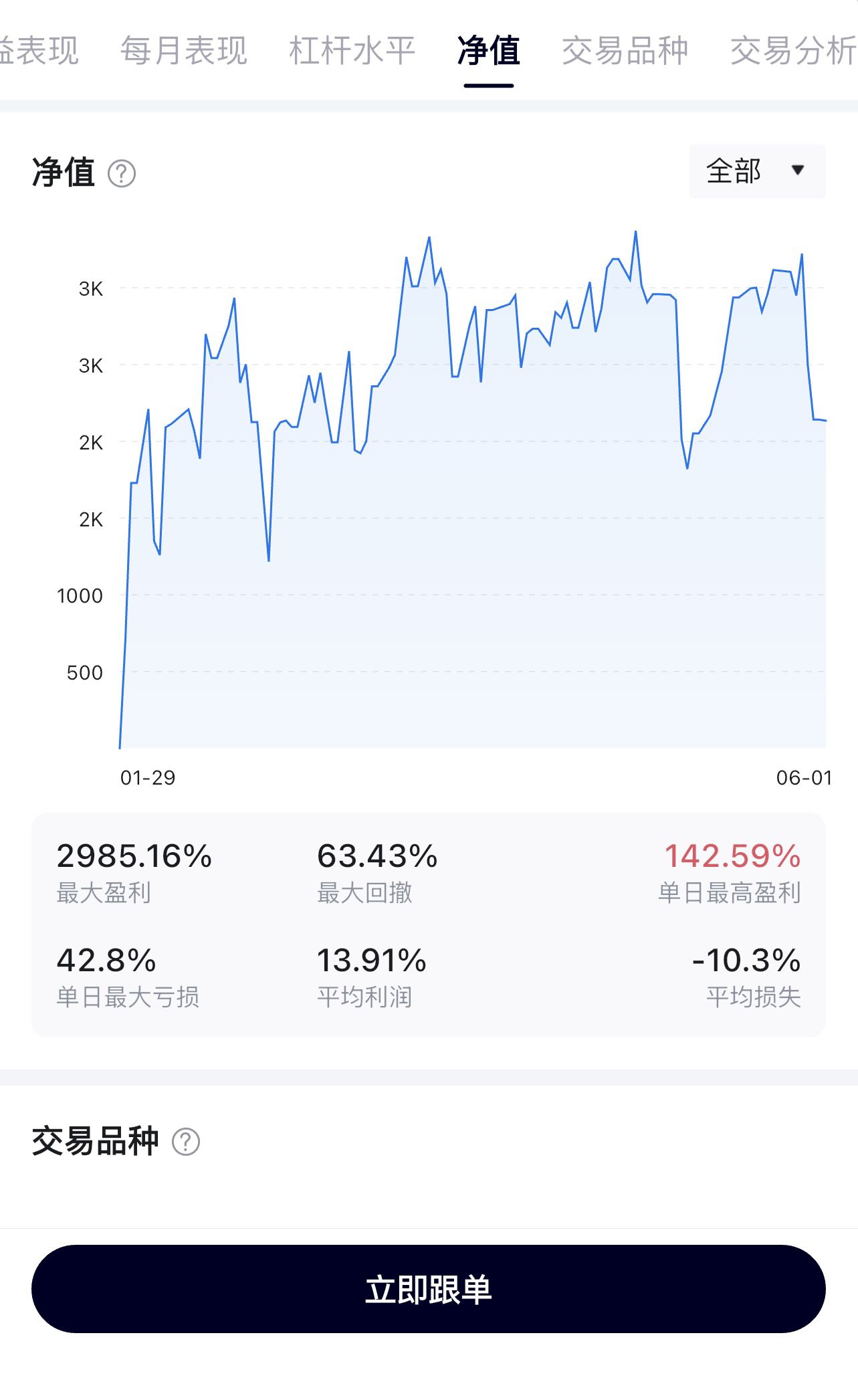
Task: Switch to the 杠杆水平 tab
Action: [352, 51]
